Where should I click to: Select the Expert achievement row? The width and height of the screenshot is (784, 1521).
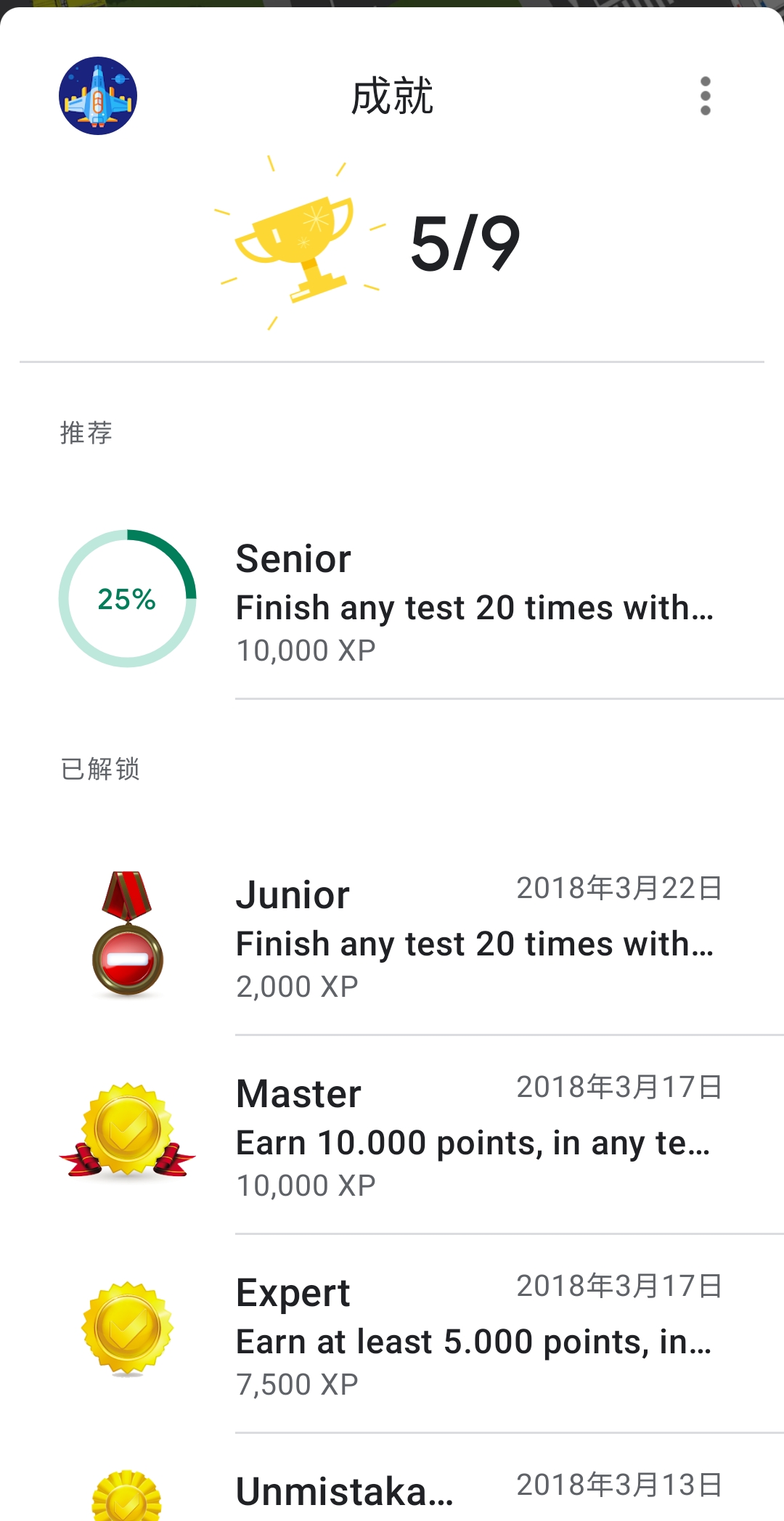pos(392,1334)
